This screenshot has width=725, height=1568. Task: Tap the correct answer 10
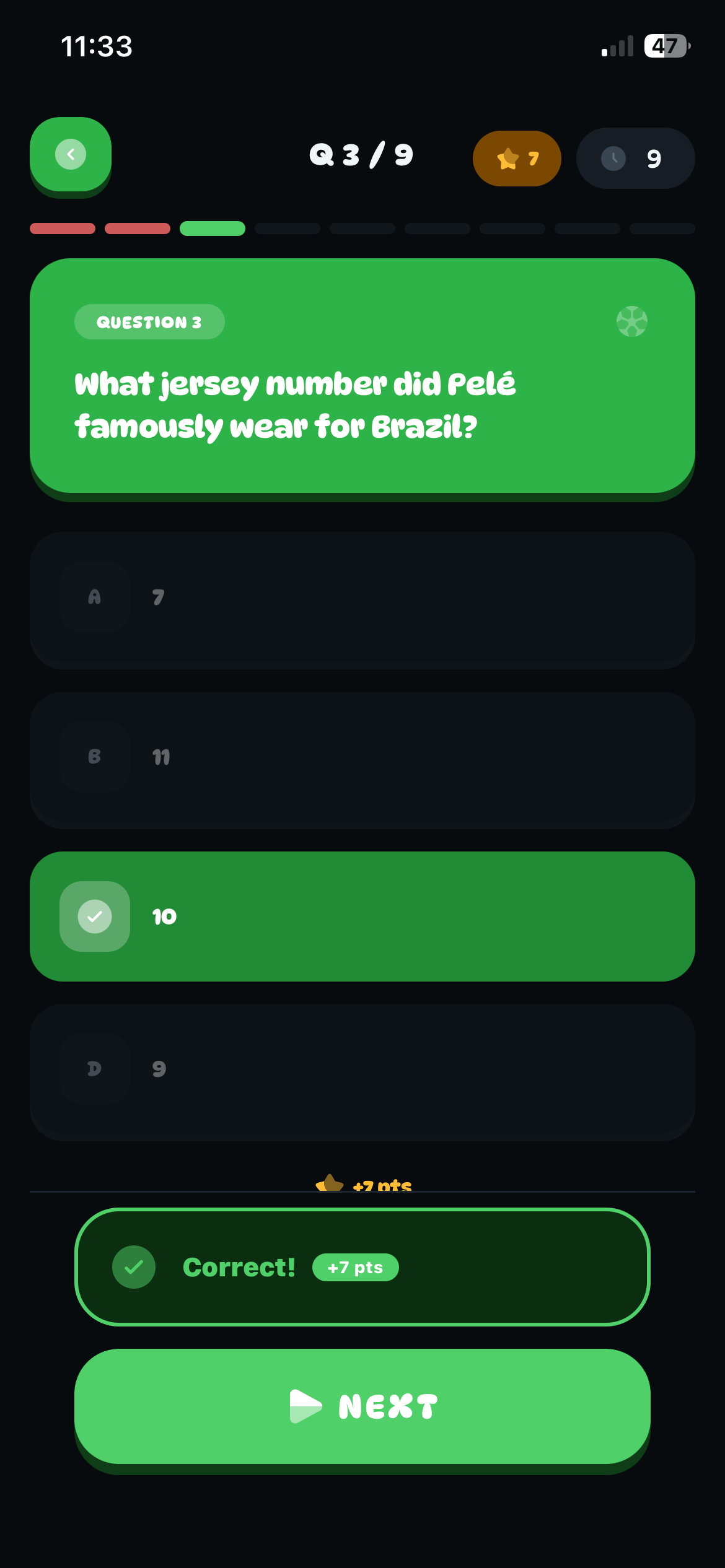[362, 917]
